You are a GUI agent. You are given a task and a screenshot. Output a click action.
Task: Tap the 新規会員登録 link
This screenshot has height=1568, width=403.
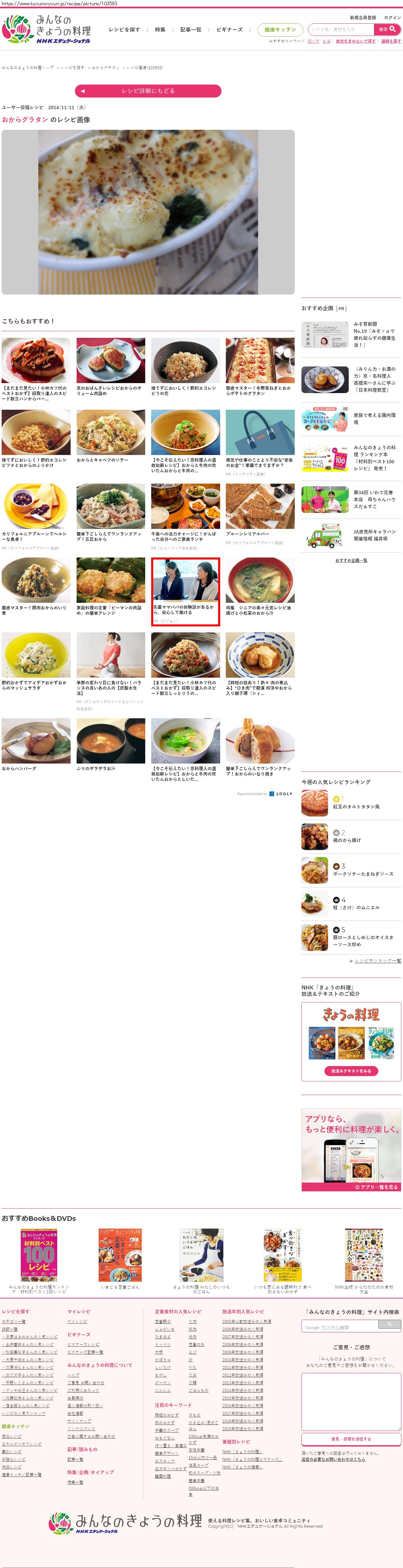[362, 18]
